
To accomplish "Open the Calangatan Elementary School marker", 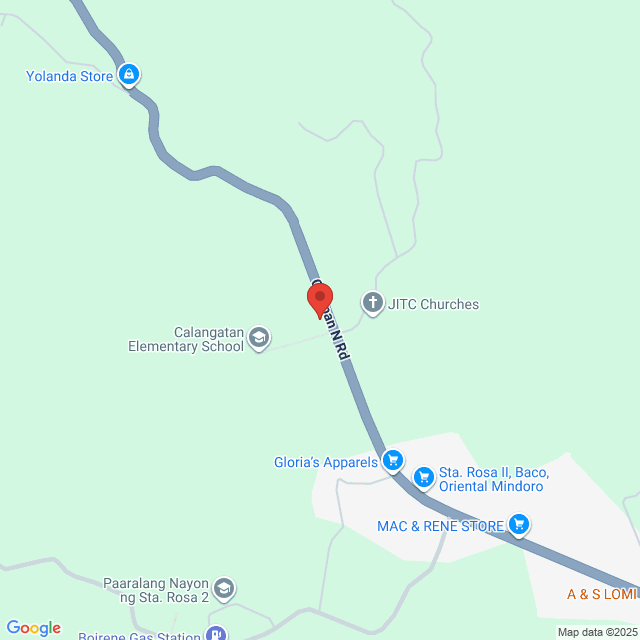I will (259, 338).
